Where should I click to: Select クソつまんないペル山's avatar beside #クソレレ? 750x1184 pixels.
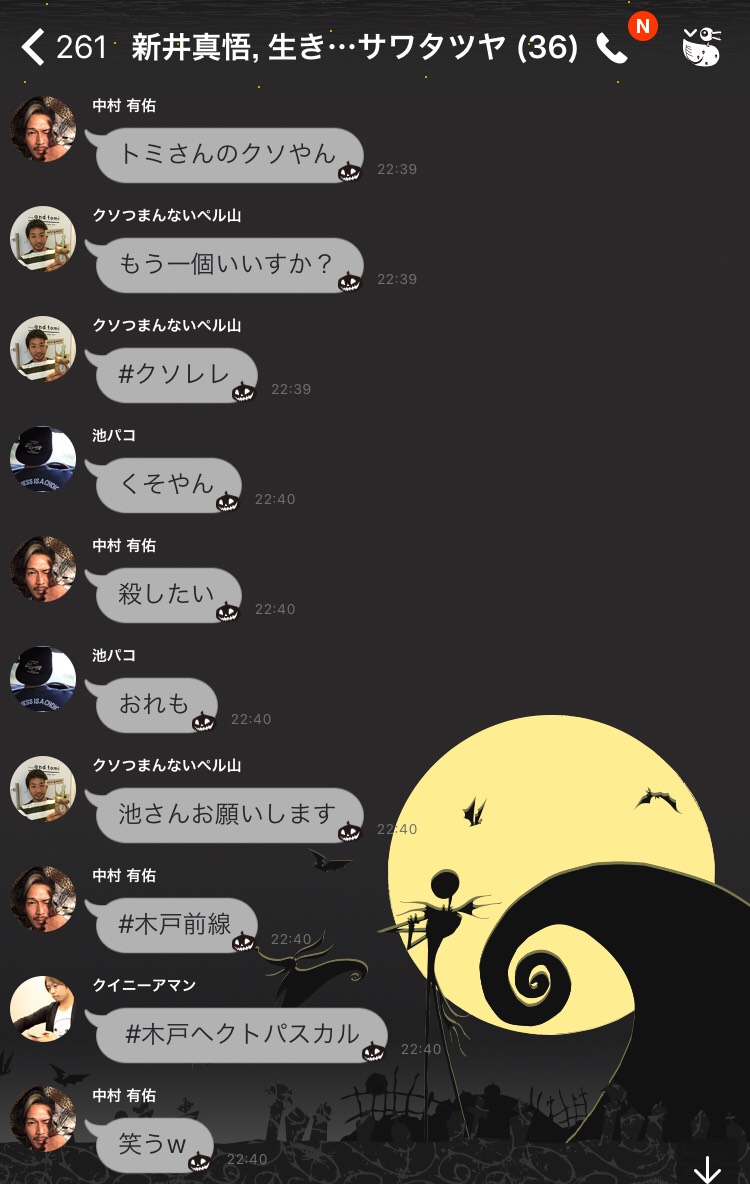43,349
